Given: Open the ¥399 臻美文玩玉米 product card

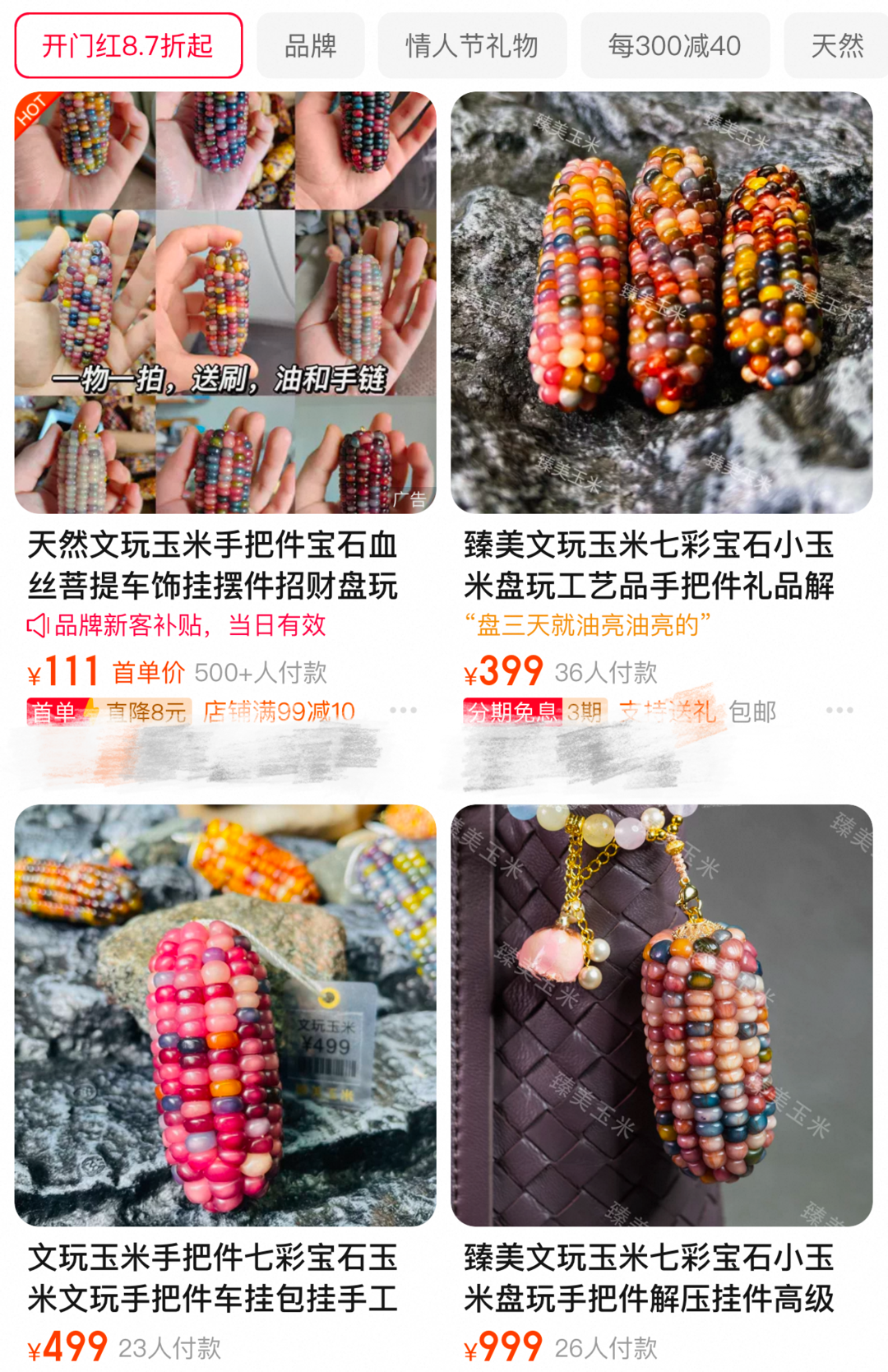Looking at the screenshot, I should (x=661, y=303).
